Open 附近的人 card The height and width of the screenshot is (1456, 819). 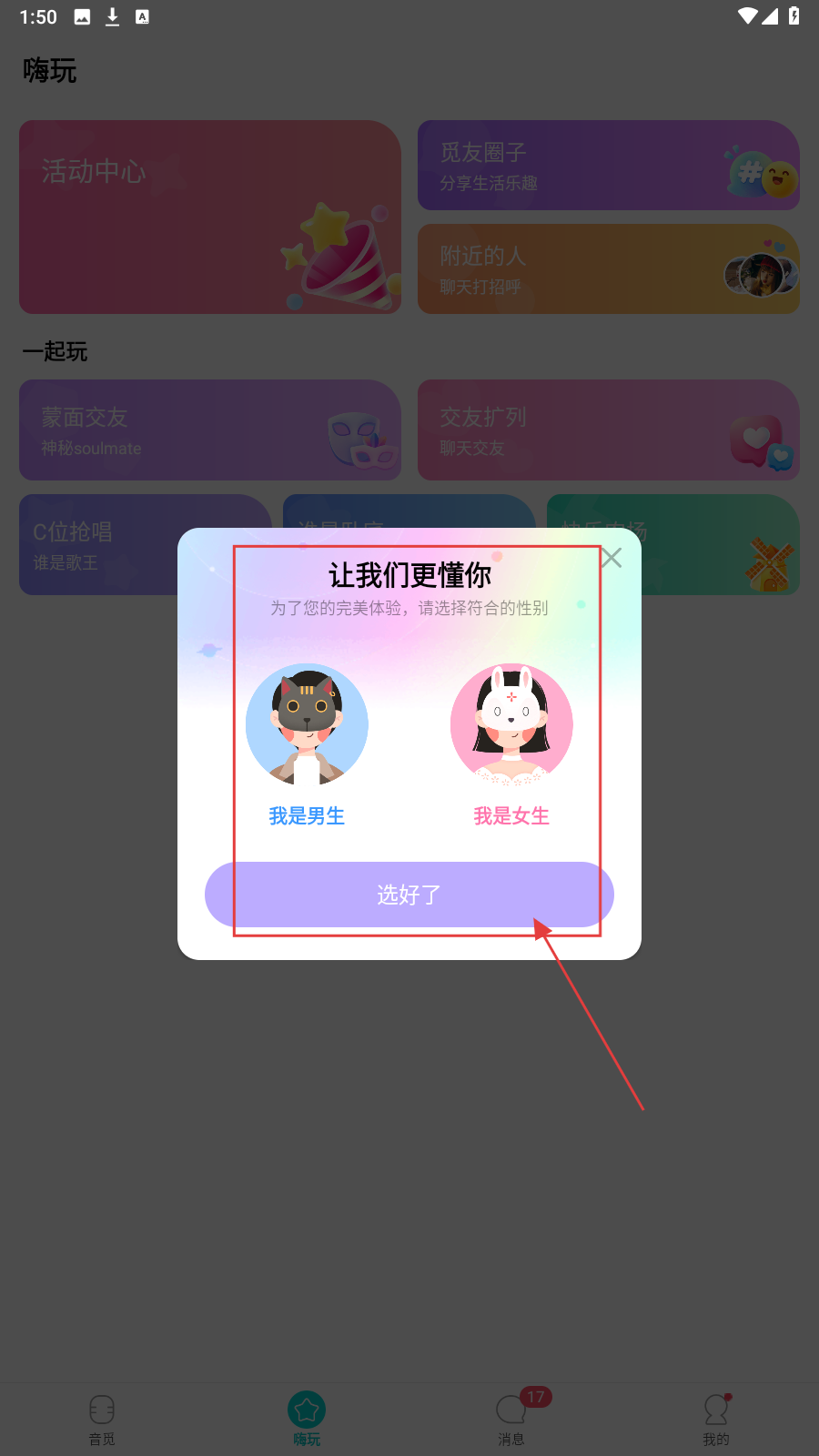pyautogui.click(x=608, y=269)
